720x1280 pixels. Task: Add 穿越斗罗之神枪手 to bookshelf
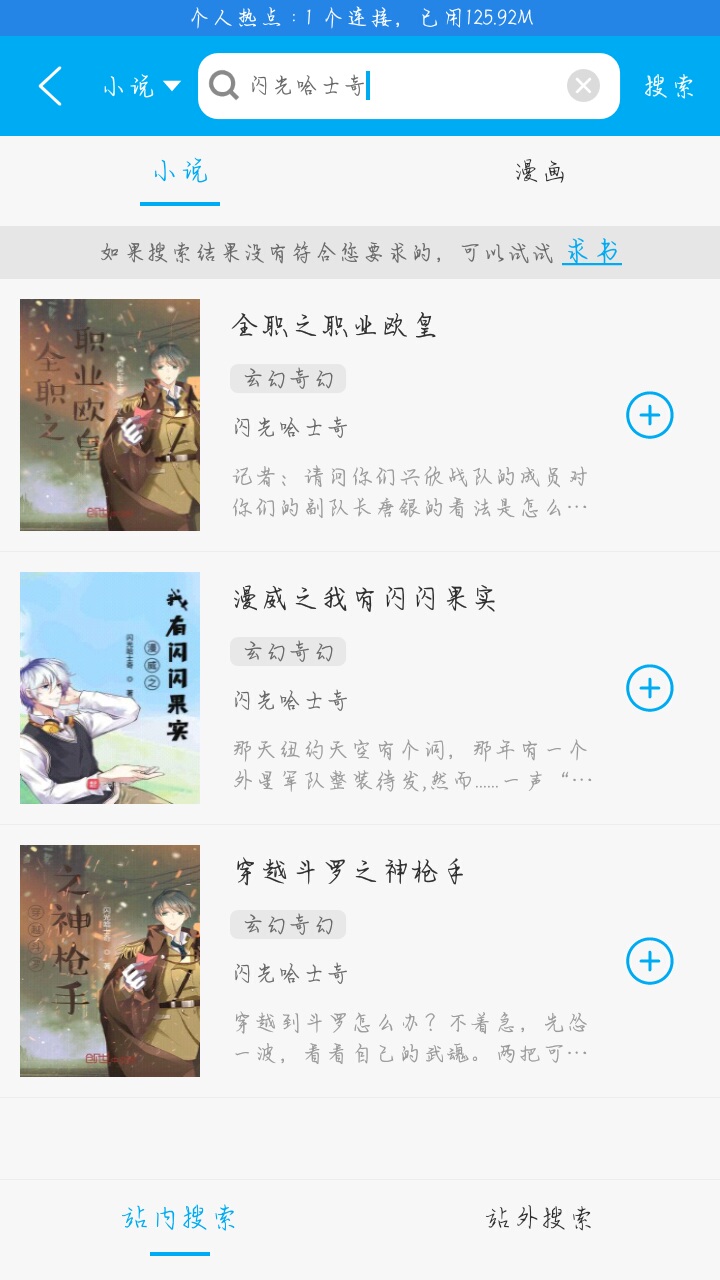coord(650,961)
